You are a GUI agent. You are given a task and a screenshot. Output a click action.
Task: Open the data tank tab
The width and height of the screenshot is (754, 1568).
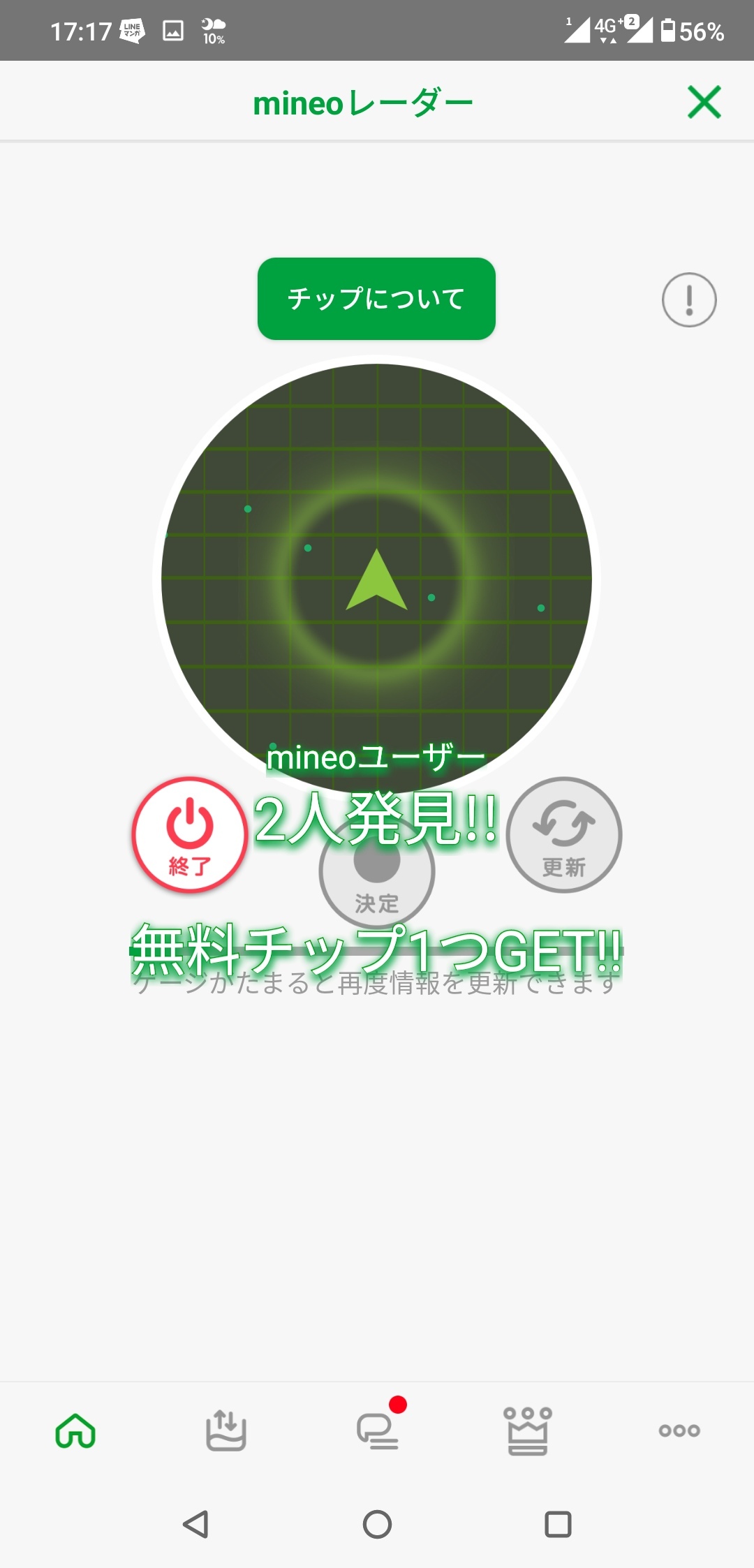(x=226, y=1430)
